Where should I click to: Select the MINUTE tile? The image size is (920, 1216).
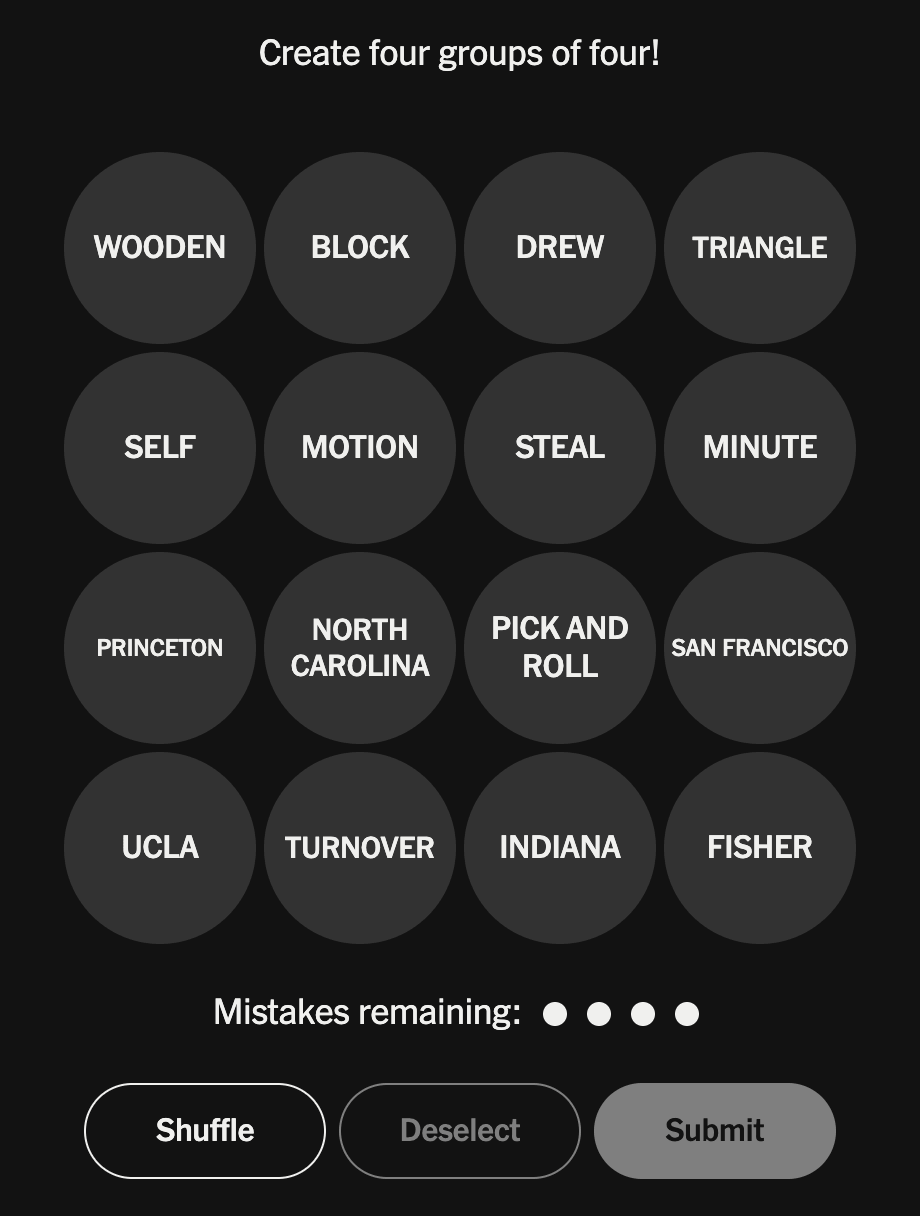pos(760,447)
